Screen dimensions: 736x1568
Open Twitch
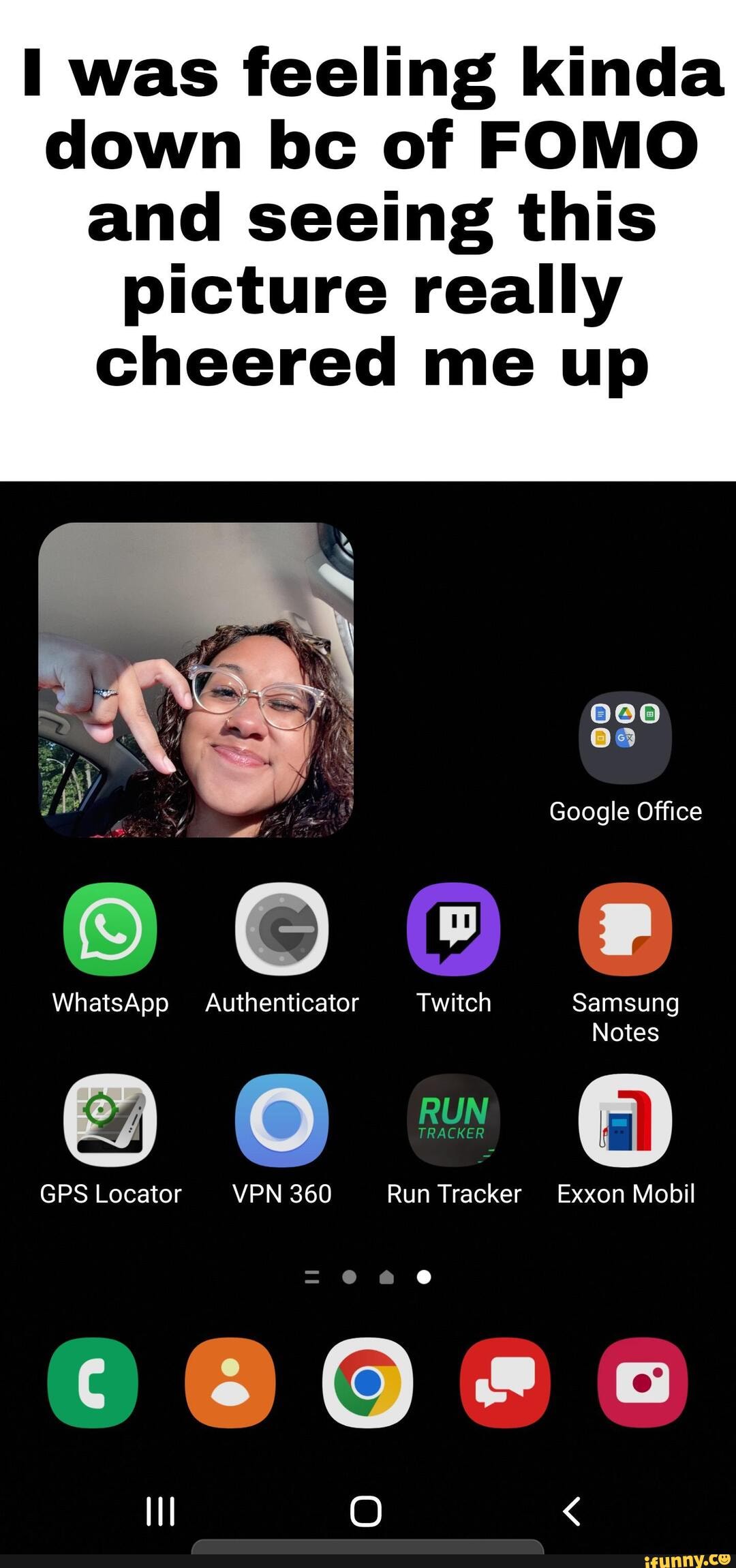coord(453,929)
